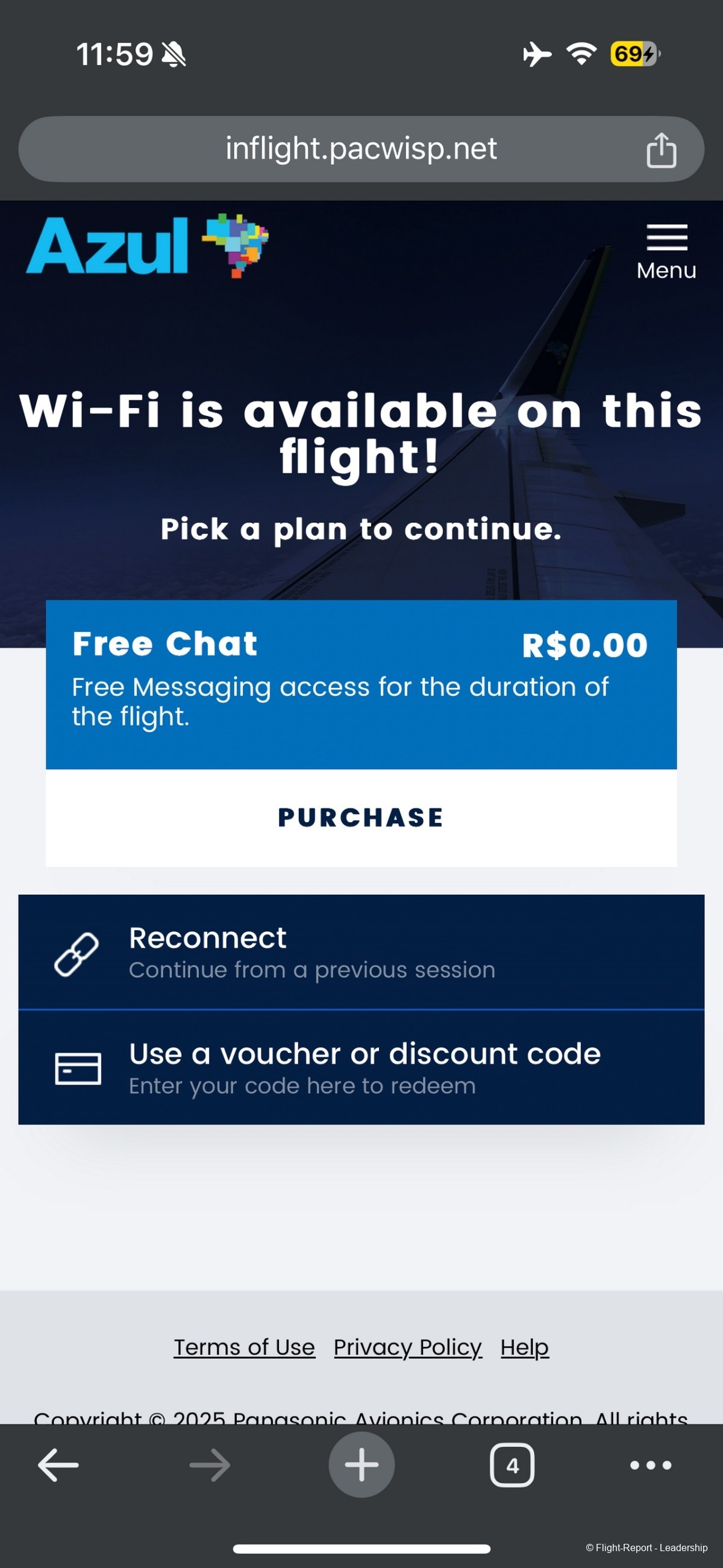This screenshot has height=1568, width=723.
Task: Tap the PURCHASE button for Free Chat
Action: point(361,817)
